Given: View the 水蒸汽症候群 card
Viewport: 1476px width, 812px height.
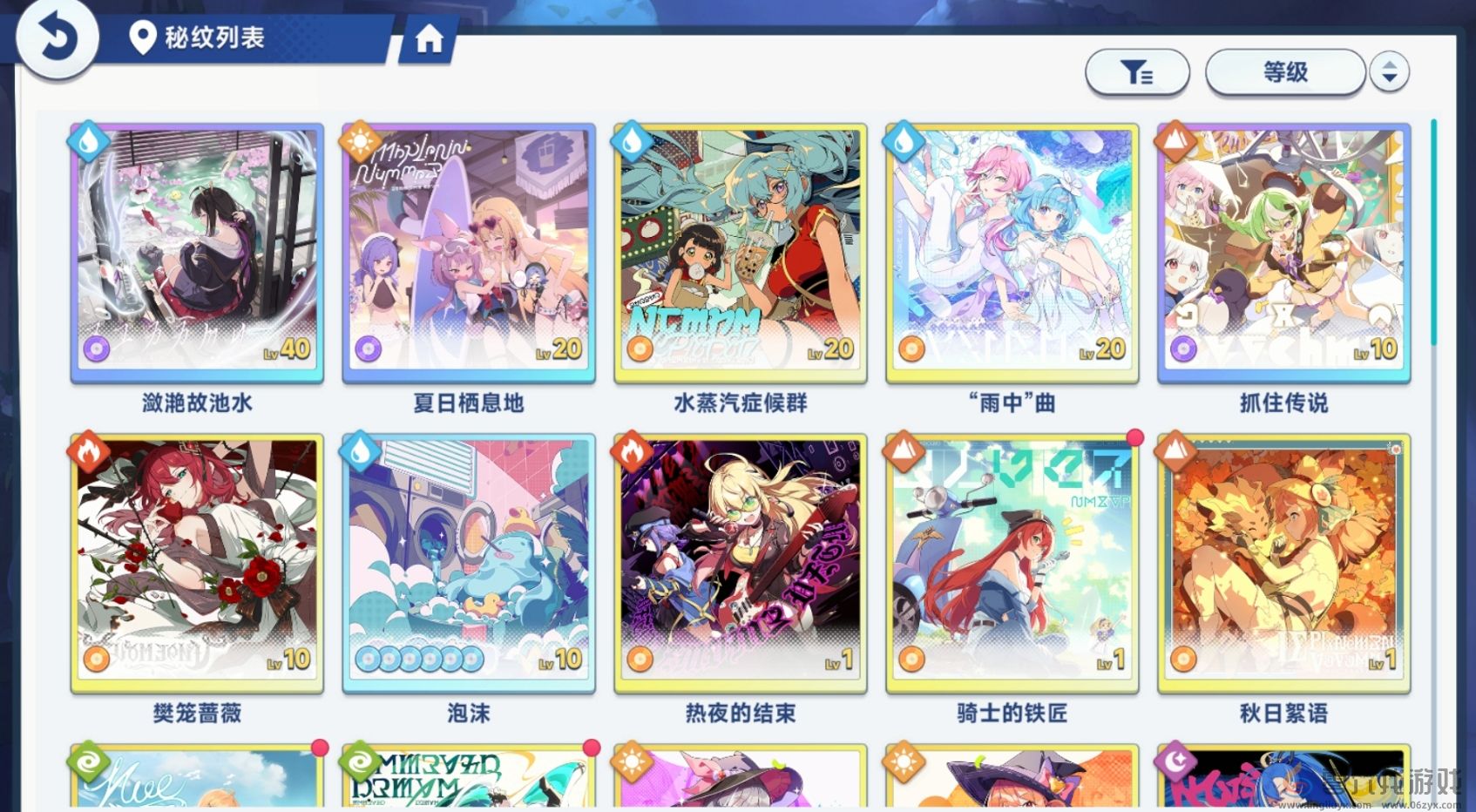Looking at the screenshot, I should [741, 253].
